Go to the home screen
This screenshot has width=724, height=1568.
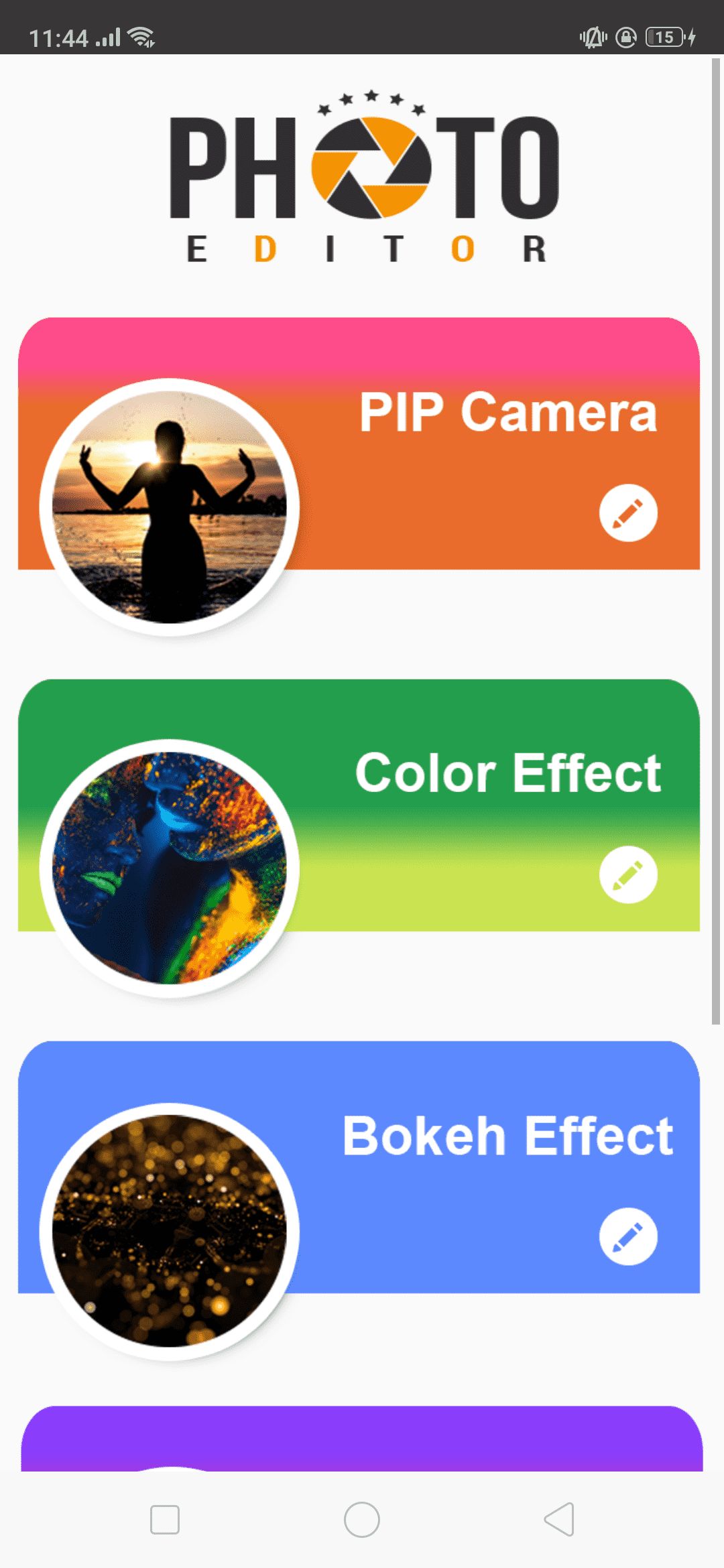tap(362, 1519)
